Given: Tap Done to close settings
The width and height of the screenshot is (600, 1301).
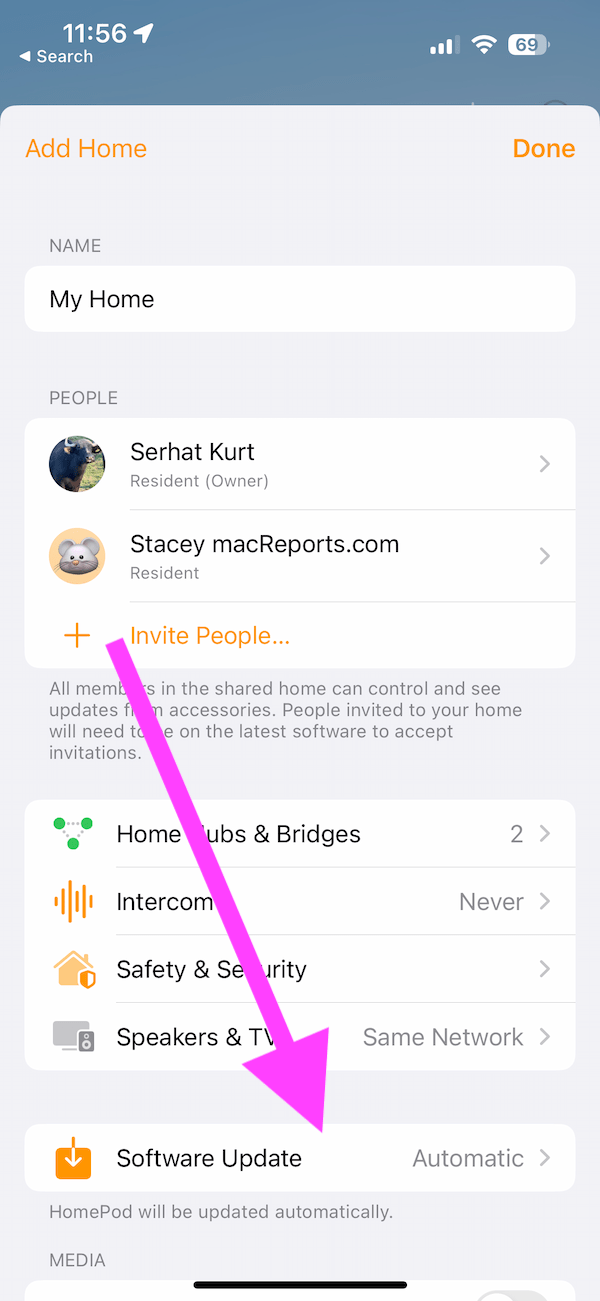Looking at the screenshot, I should 543,149.
